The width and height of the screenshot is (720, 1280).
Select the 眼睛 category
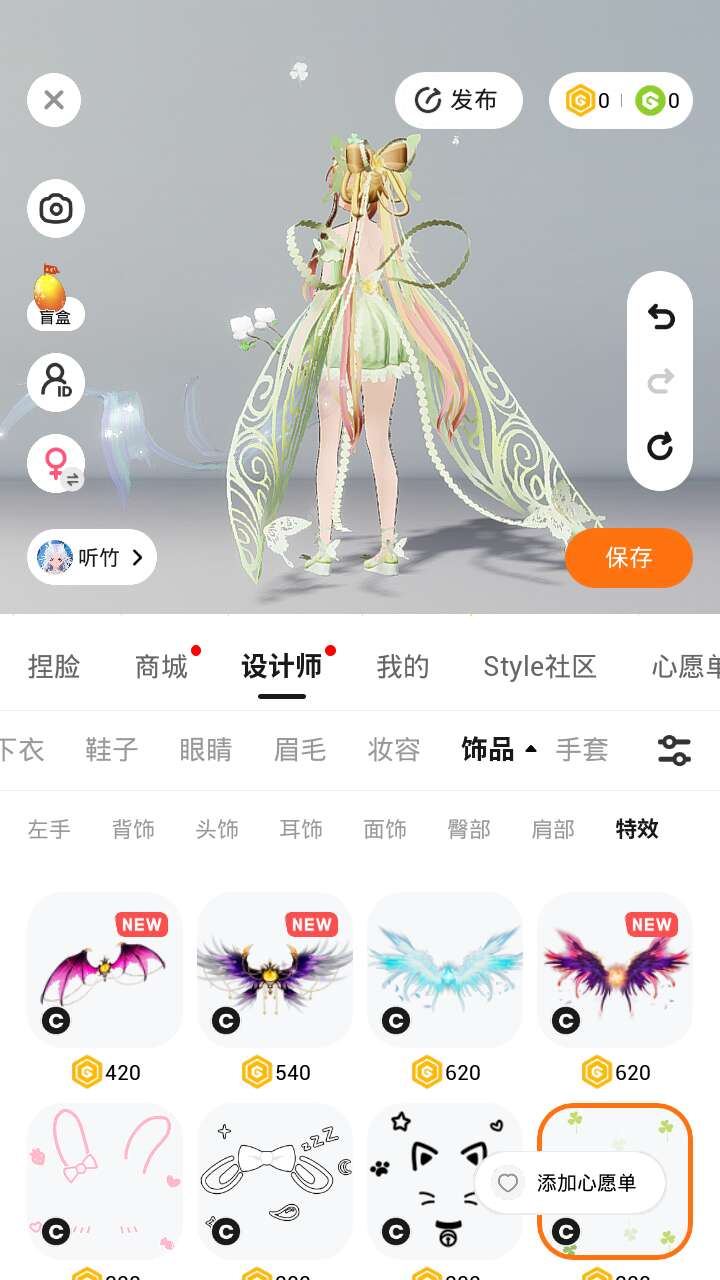[x=206, y=749]
